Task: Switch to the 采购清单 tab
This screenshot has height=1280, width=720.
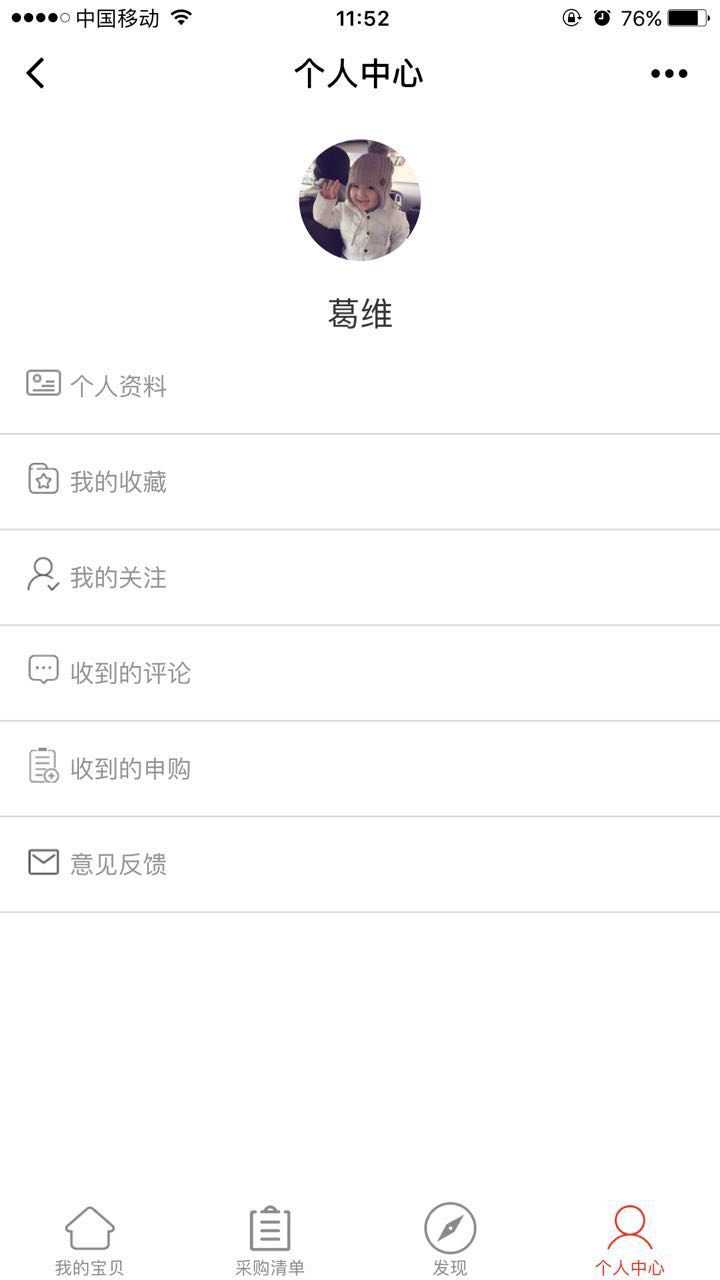Action: [270, 1240]
